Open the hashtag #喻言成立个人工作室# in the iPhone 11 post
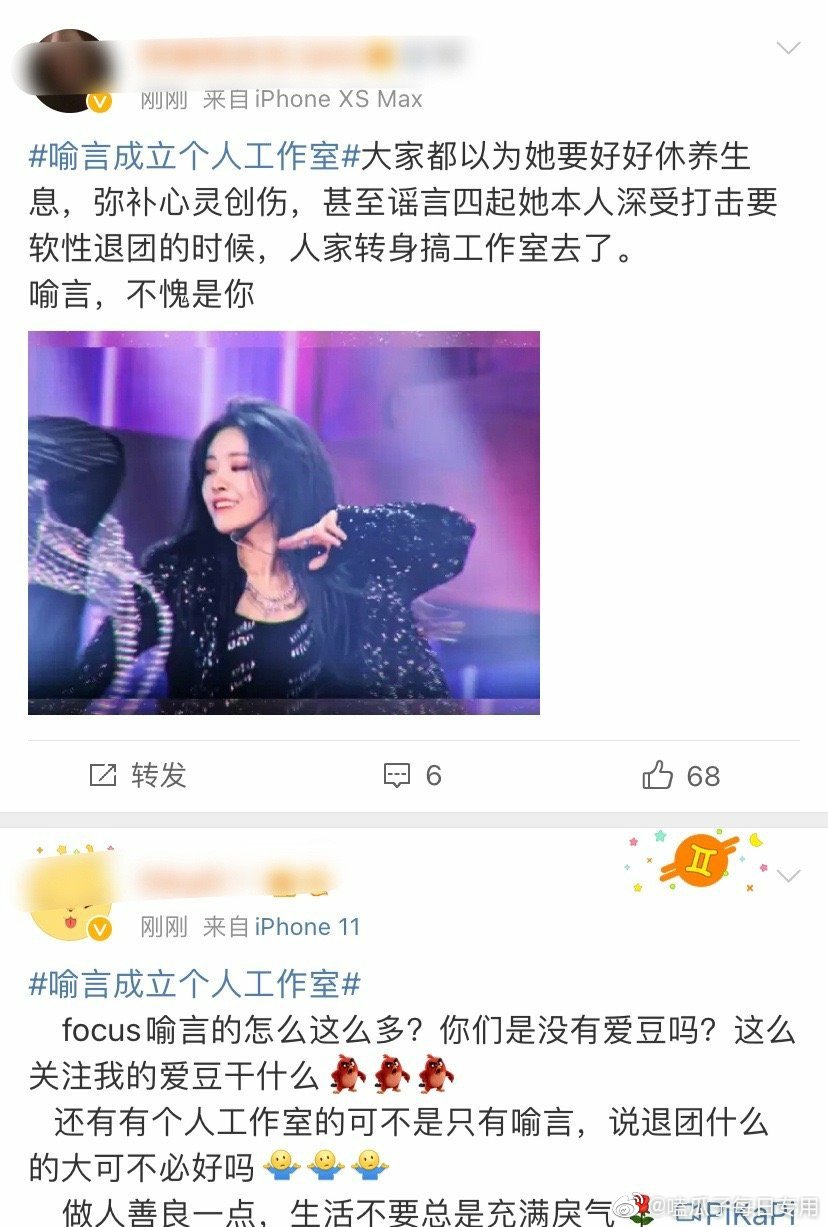828x1227 pixels. click(x=194, y=984)
